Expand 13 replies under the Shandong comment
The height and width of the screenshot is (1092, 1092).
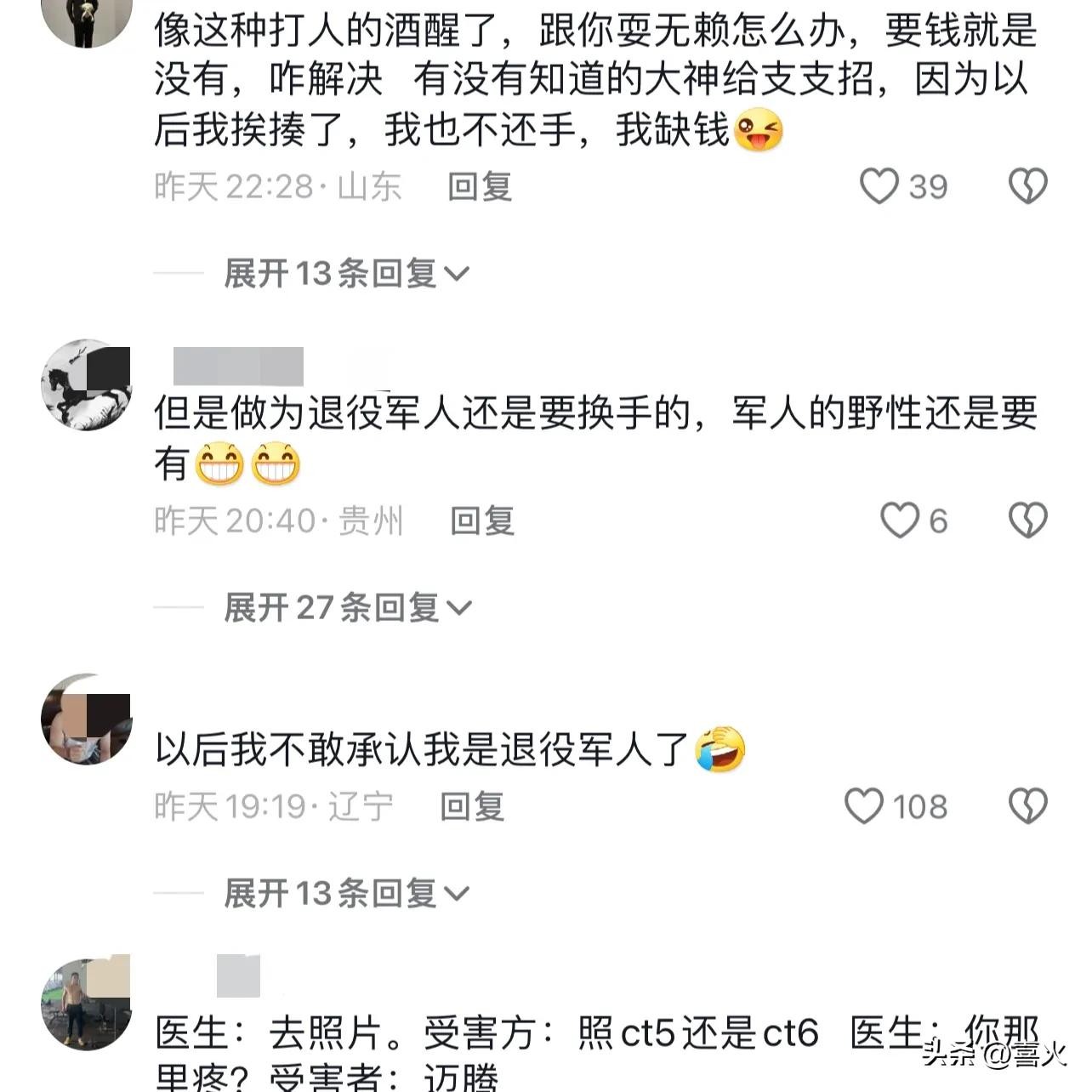tap(346, 274)
